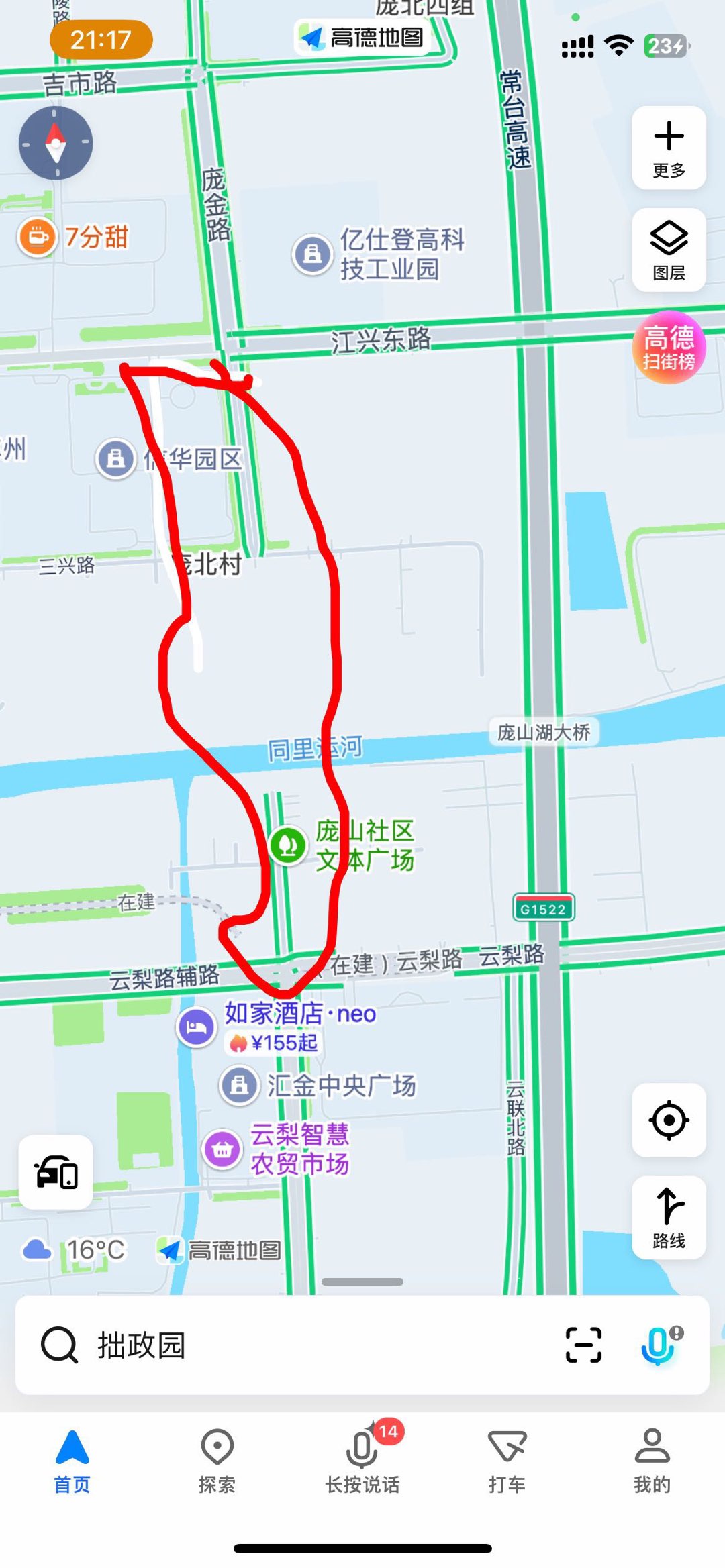Screen dimensions: 725x1568
Task: Tap the compass to reorient the map
Action: tap(56, 143)
